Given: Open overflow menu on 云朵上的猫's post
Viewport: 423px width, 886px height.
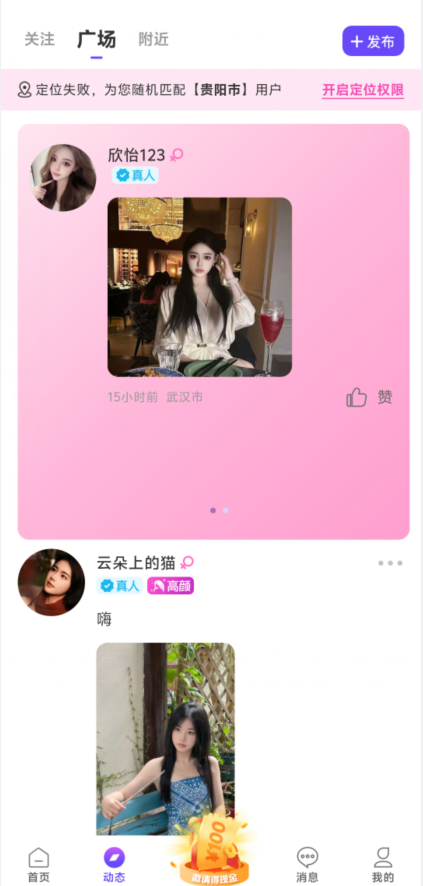Looking at the screenshot, I should pyautogui.click(x=390, y=563).
